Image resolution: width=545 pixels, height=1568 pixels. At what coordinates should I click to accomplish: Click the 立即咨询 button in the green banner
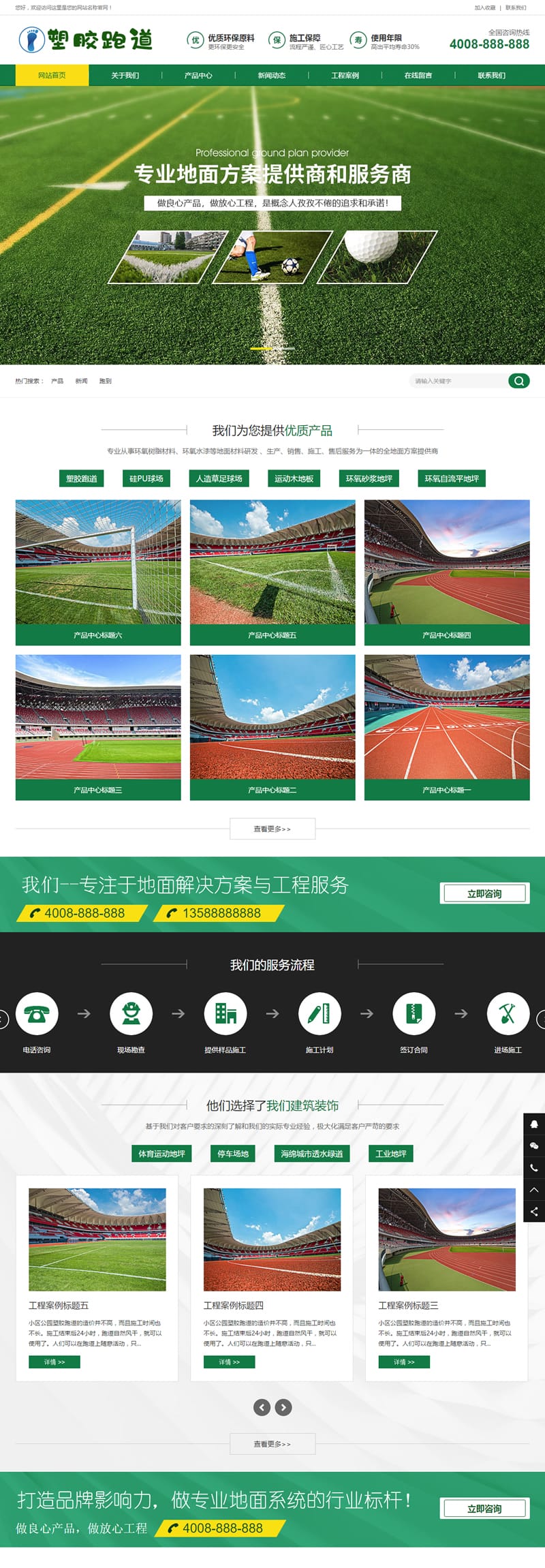[x=483, y=893]
